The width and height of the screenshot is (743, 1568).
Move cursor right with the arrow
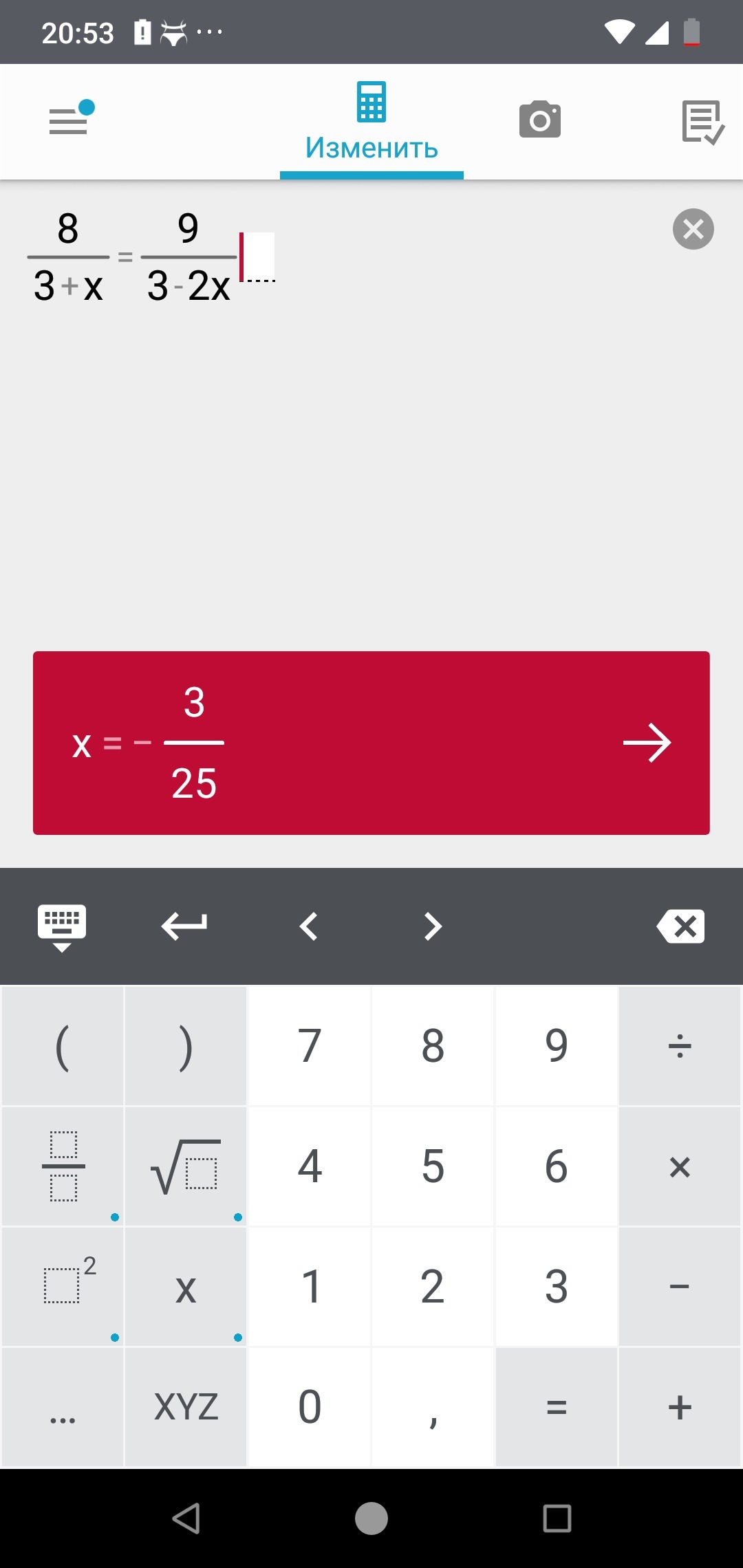click(x=432, y=926)
